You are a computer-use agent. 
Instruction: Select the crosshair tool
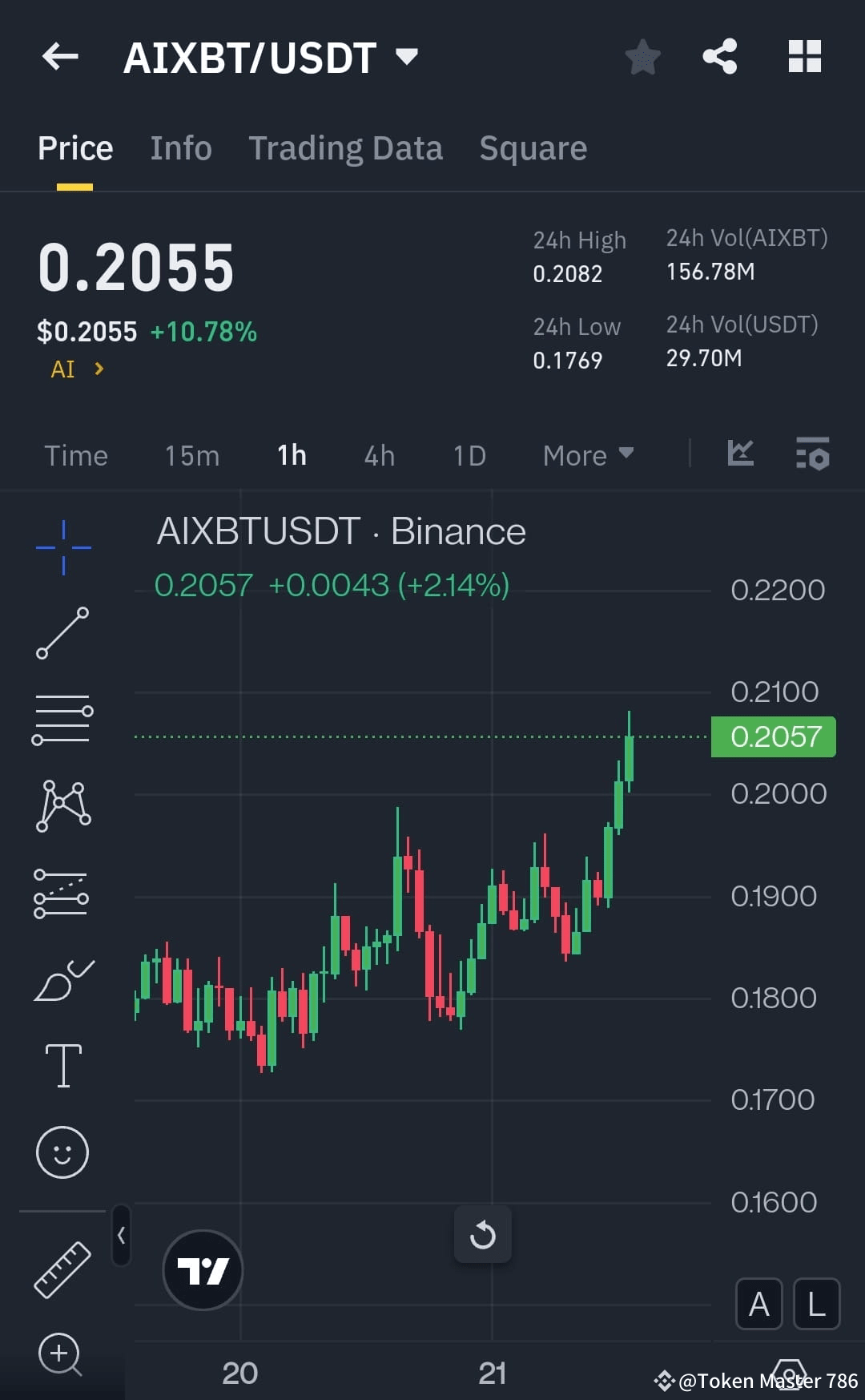[x=62, y=547]
